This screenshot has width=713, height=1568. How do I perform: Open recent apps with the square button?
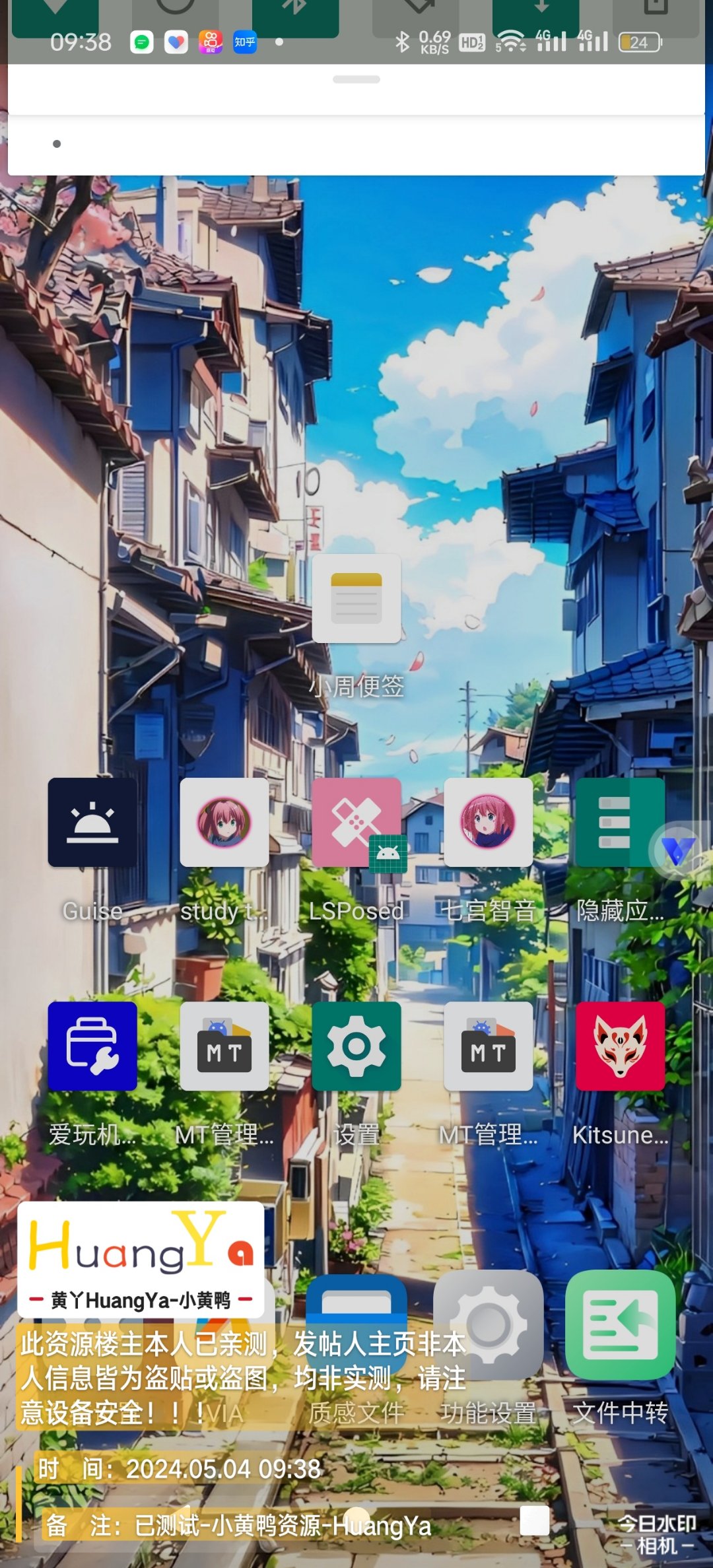tap(535, 1520)
